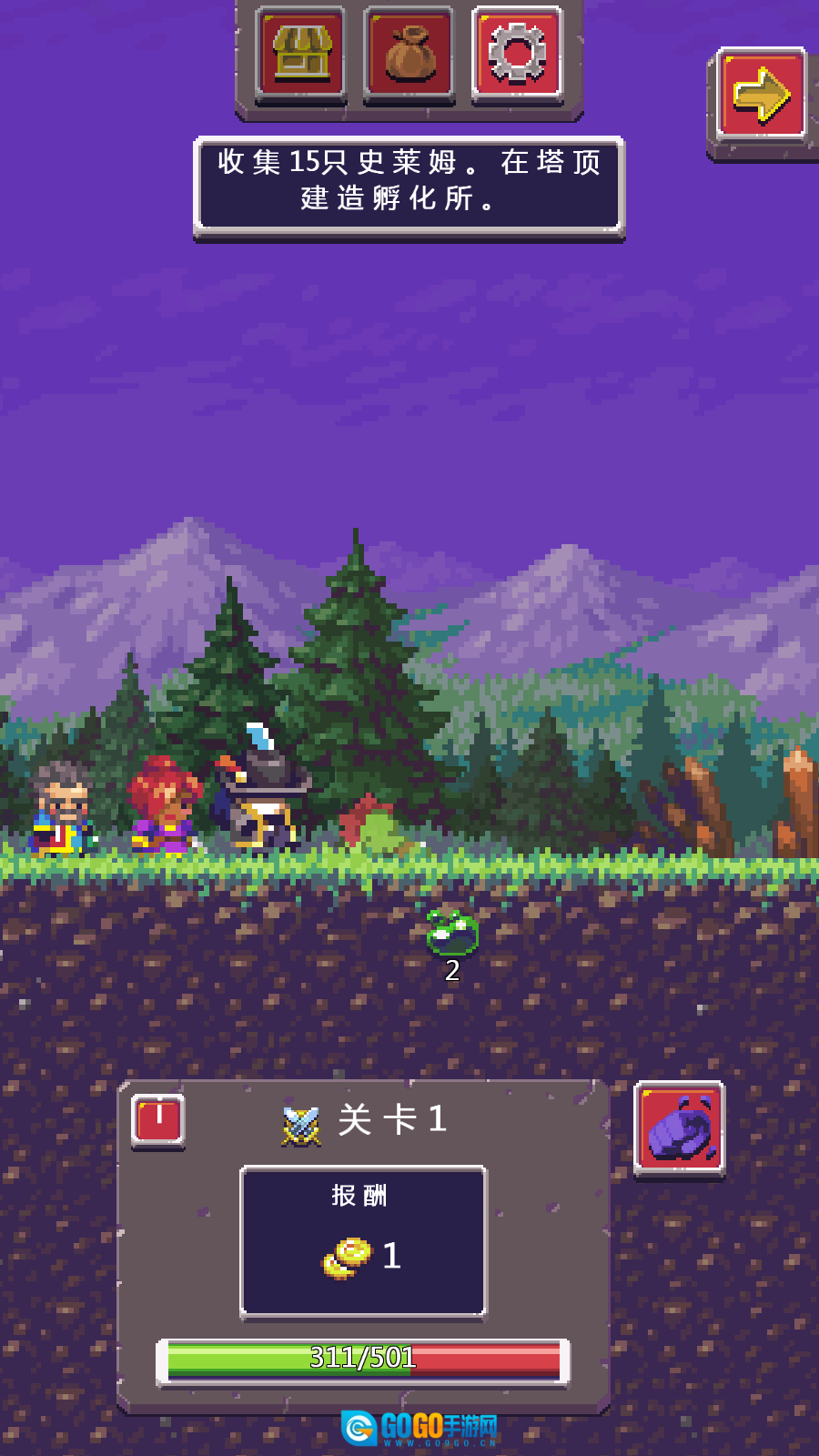Open the inventory bag
The width and height of the screenshot is (819, 1456).
coord(409,53)
